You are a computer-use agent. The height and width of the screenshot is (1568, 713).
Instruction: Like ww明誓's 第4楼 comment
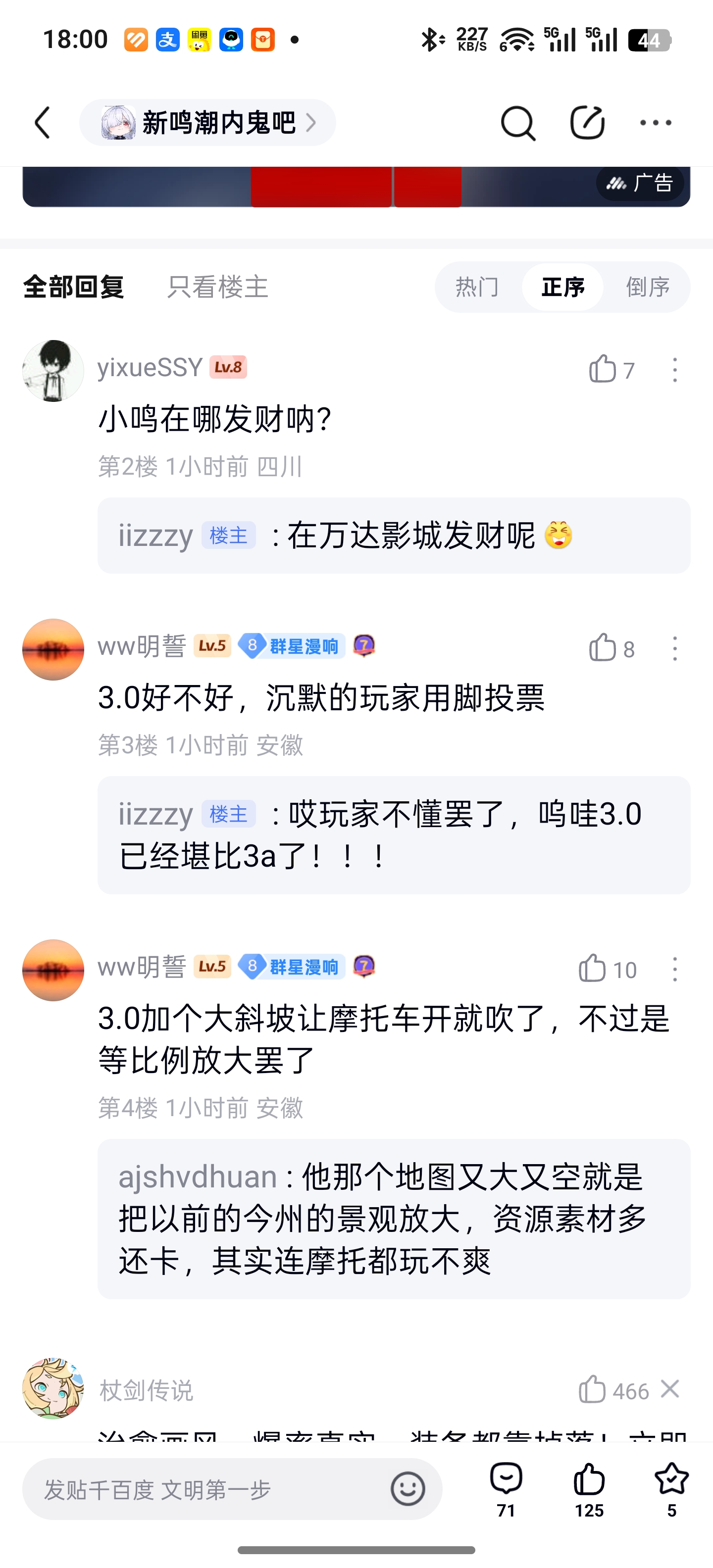click(593, 969)
